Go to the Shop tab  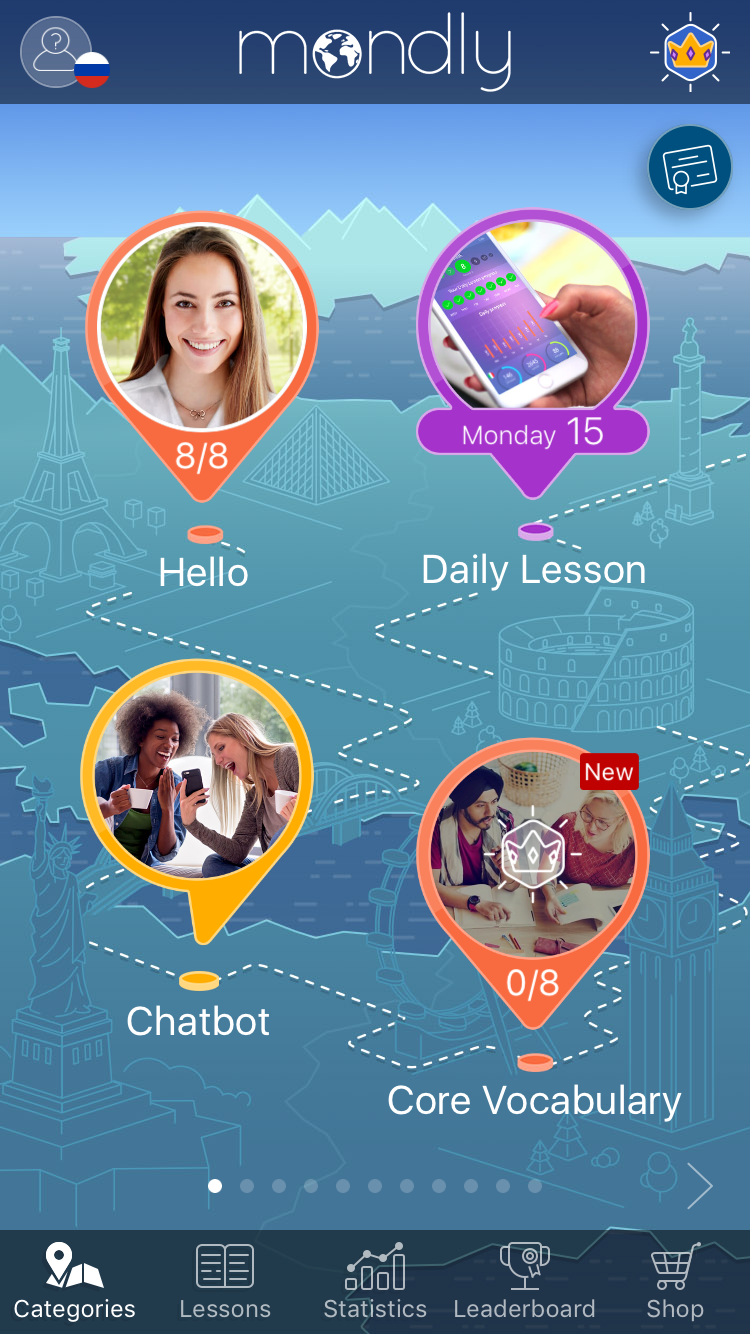click(x=674, y=1281)
